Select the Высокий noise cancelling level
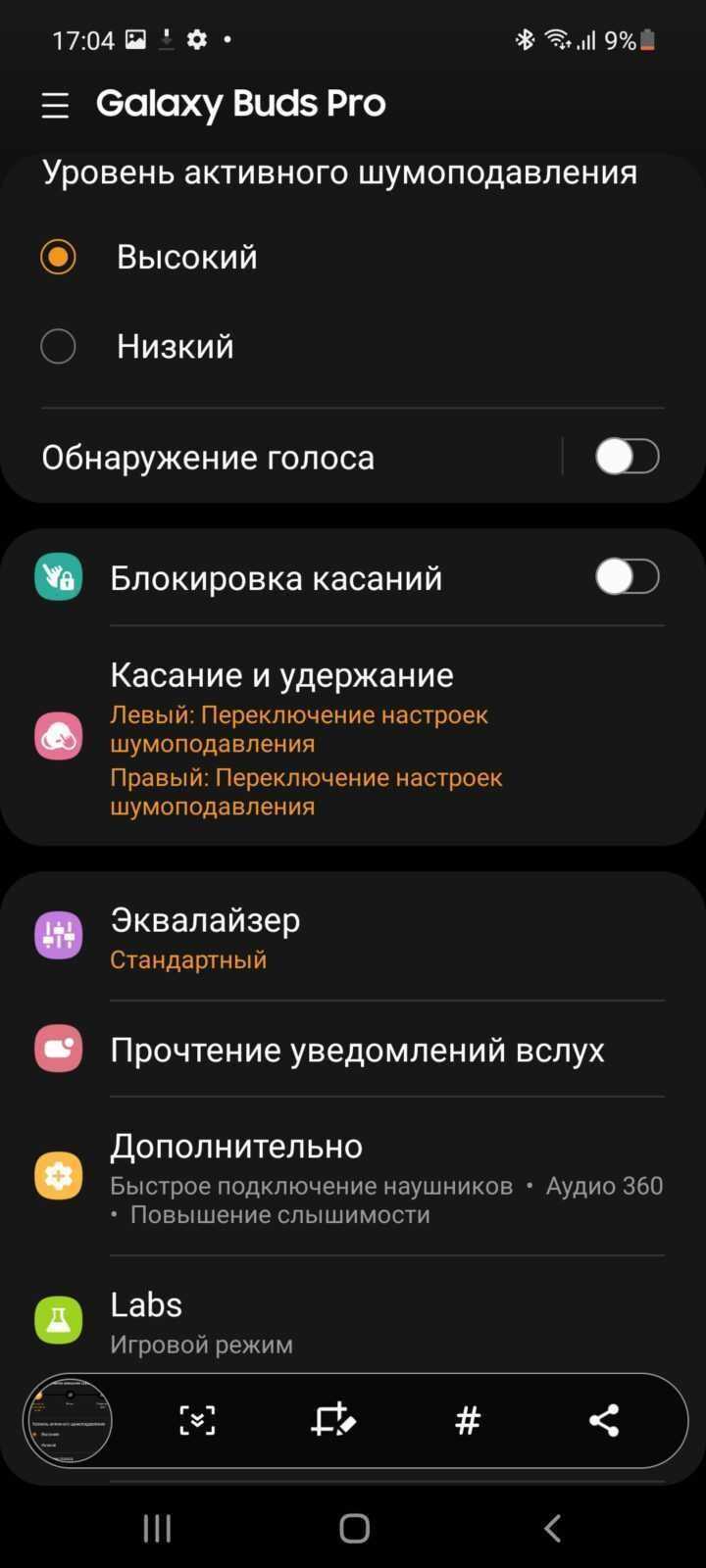 pyautogui.click(x=353, y=257)
